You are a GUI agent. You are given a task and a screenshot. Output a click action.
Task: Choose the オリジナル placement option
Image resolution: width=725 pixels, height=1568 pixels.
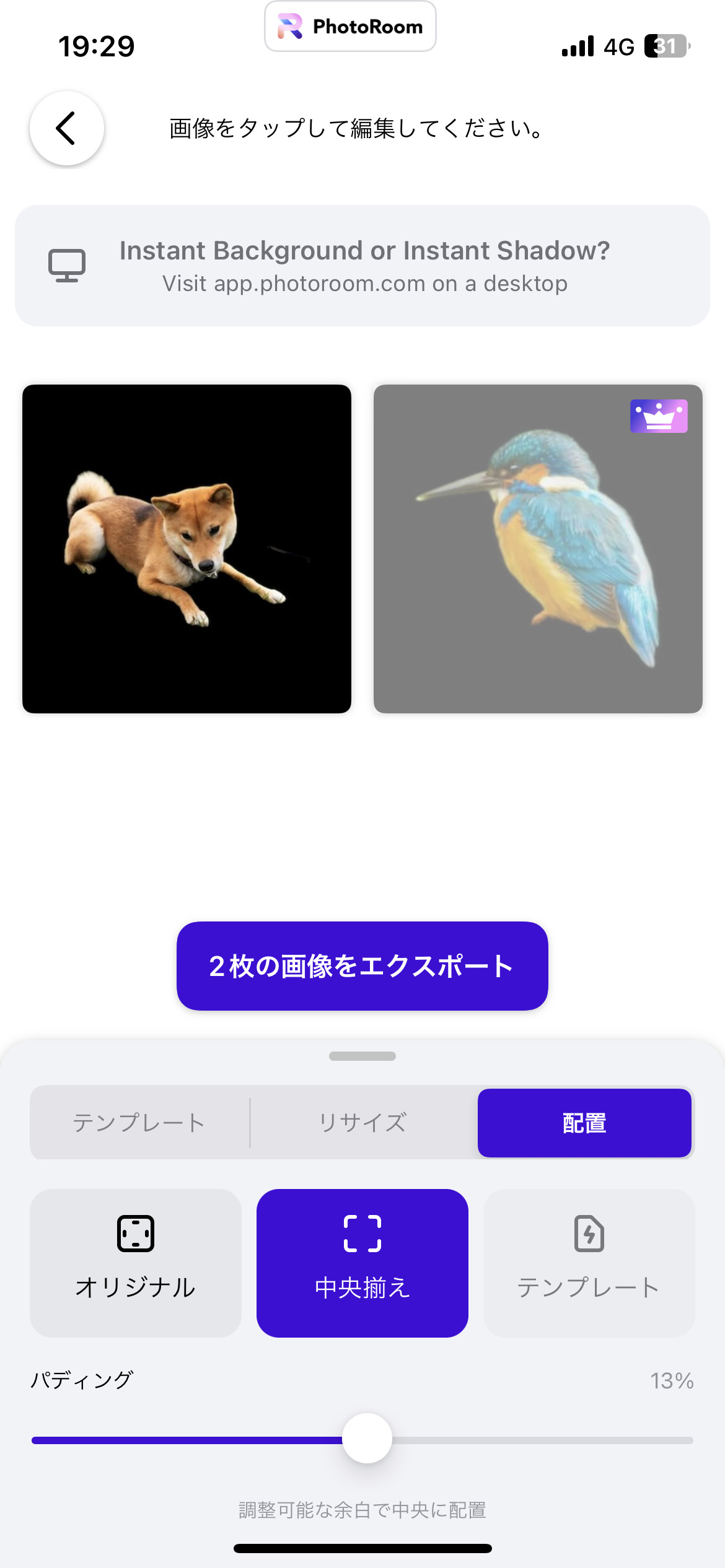coord(136,1263)
